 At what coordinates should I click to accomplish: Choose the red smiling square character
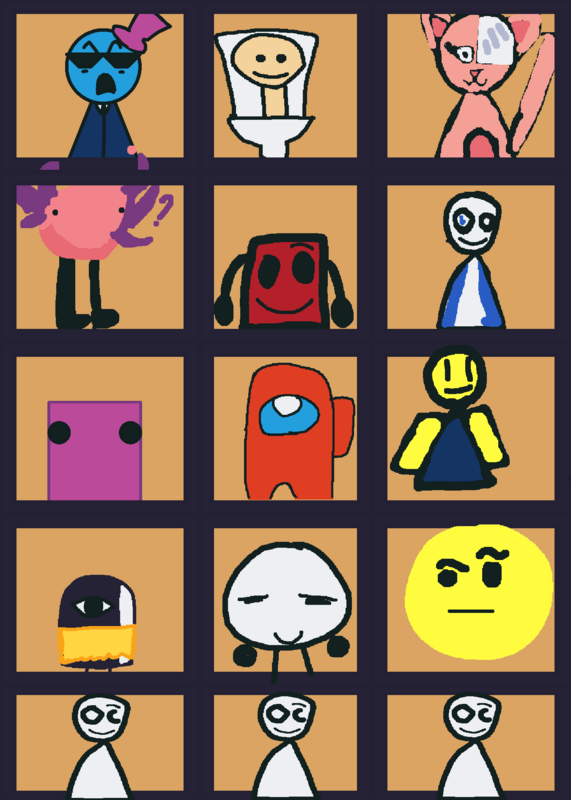(x=285, y=257)
